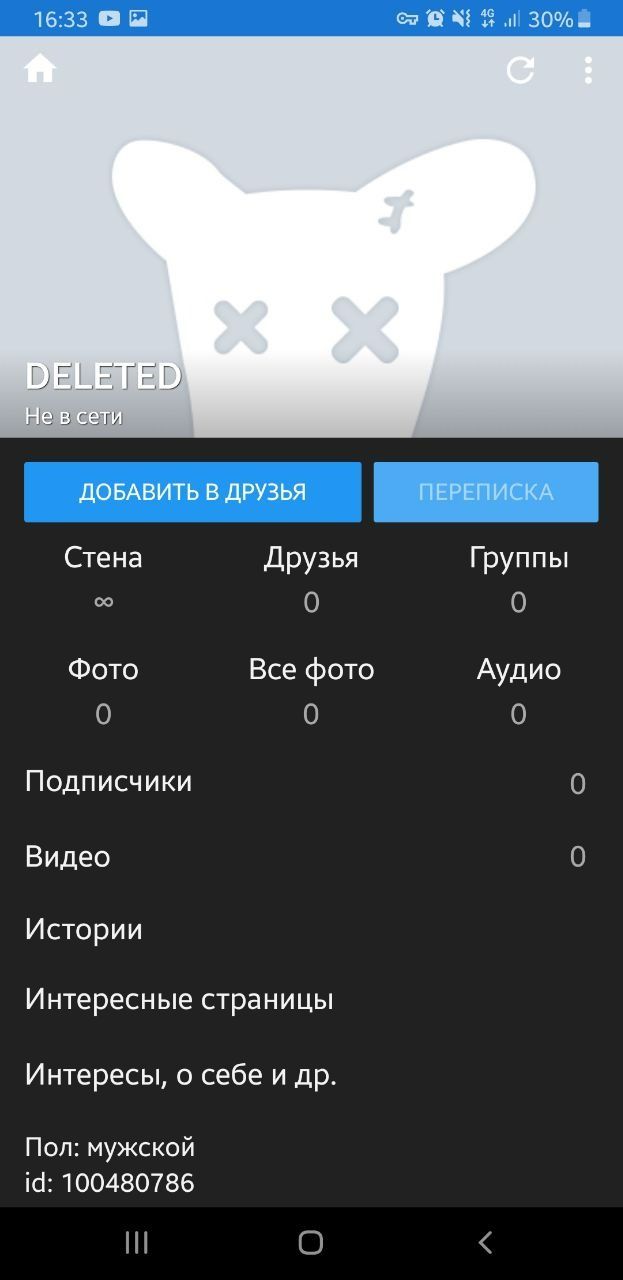The image size is (623, 1280).
Task: Go back using system navigation bar
Action: click(485, 1243)
